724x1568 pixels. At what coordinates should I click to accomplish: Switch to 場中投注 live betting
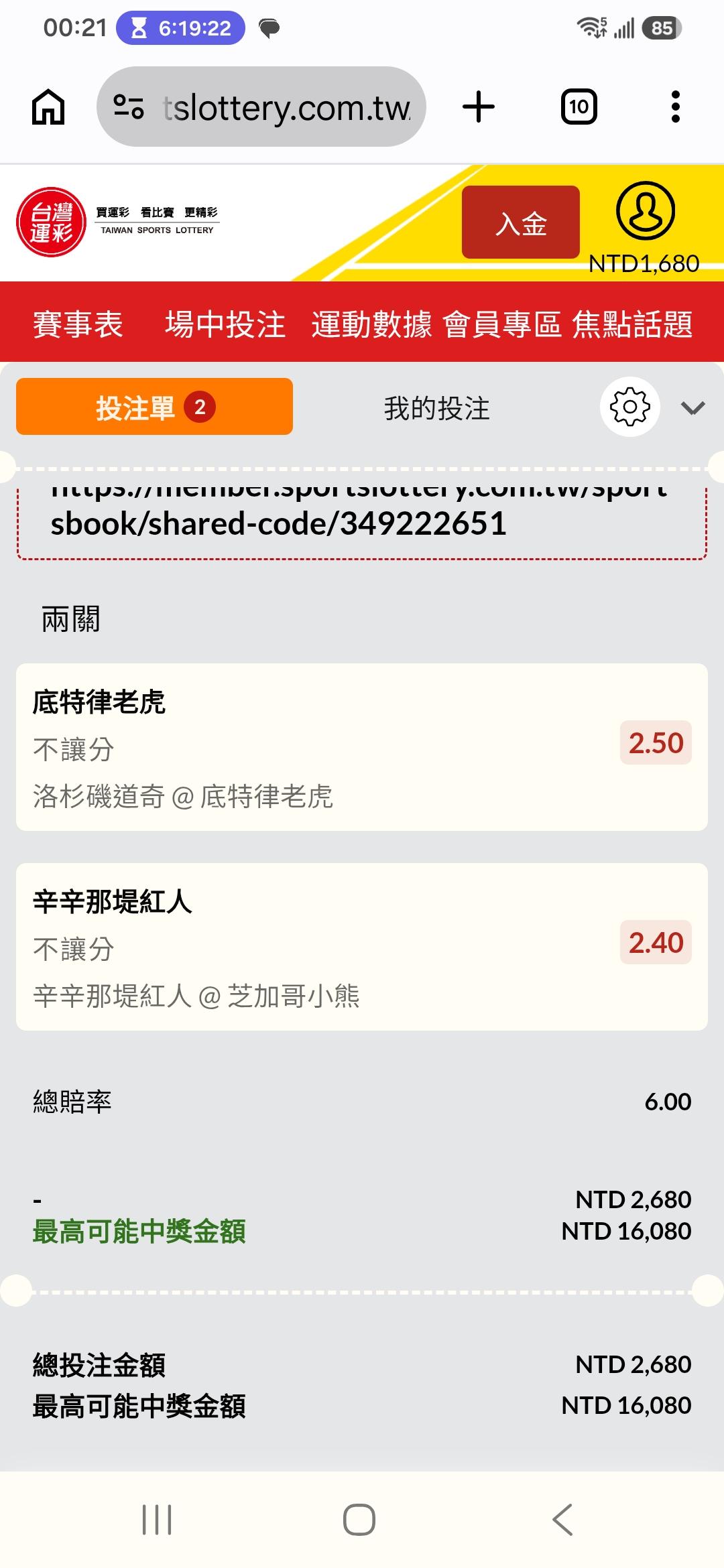(x=225, y=324)
